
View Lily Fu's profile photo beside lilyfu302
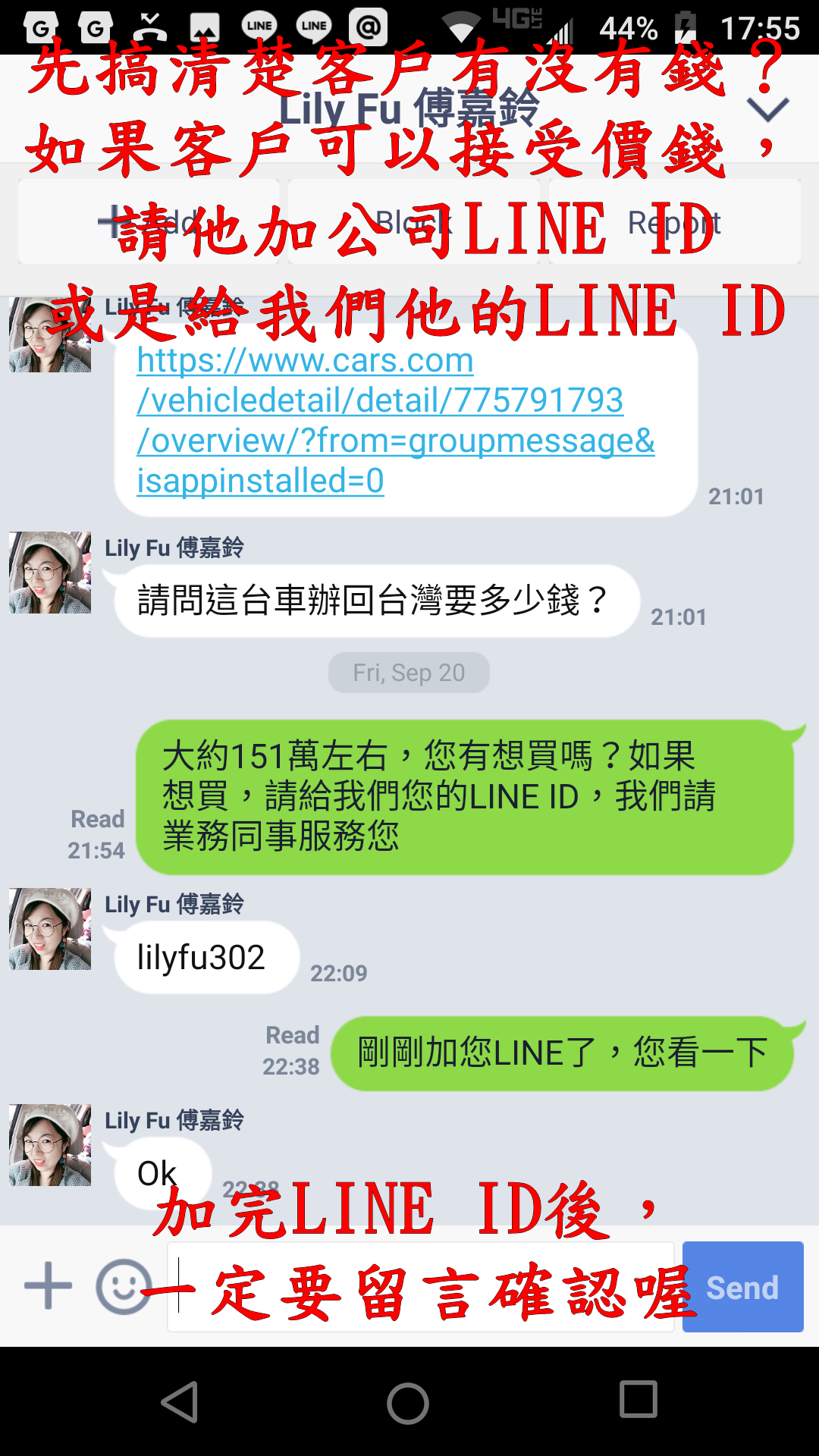(50, 929)
